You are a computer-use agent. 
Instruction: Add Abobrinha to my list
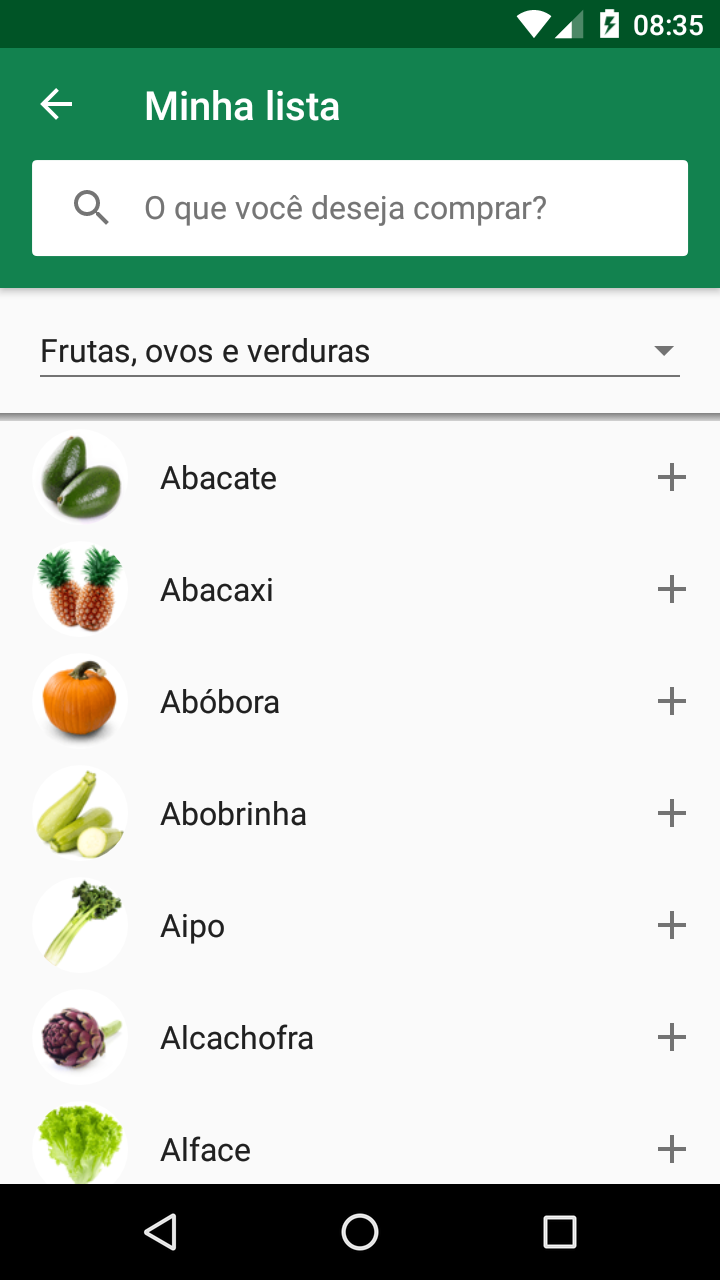click(x=672, y=814)
